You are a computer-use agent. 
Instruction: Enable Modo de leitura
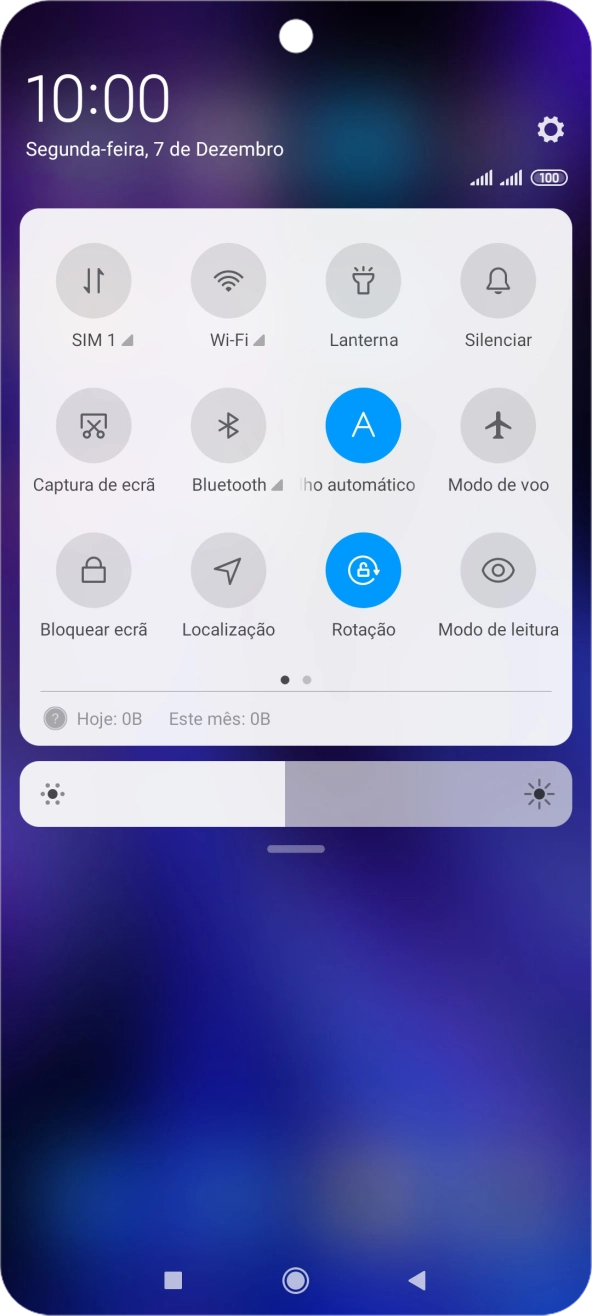[x=498, y=571]
